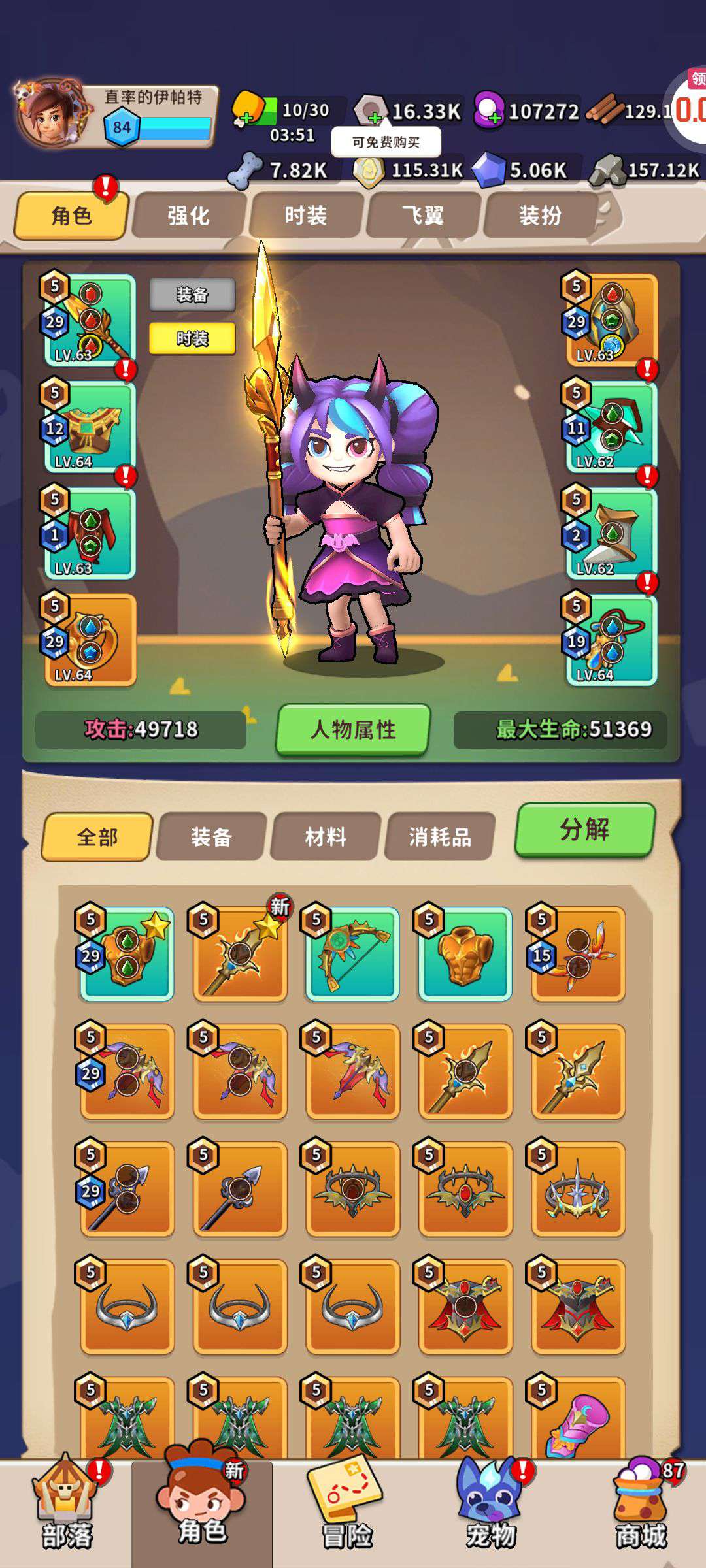This screenshot has width=706, height=1568.
Task: Switch to the 强化 tab
Action: click(x=188, y=216)
